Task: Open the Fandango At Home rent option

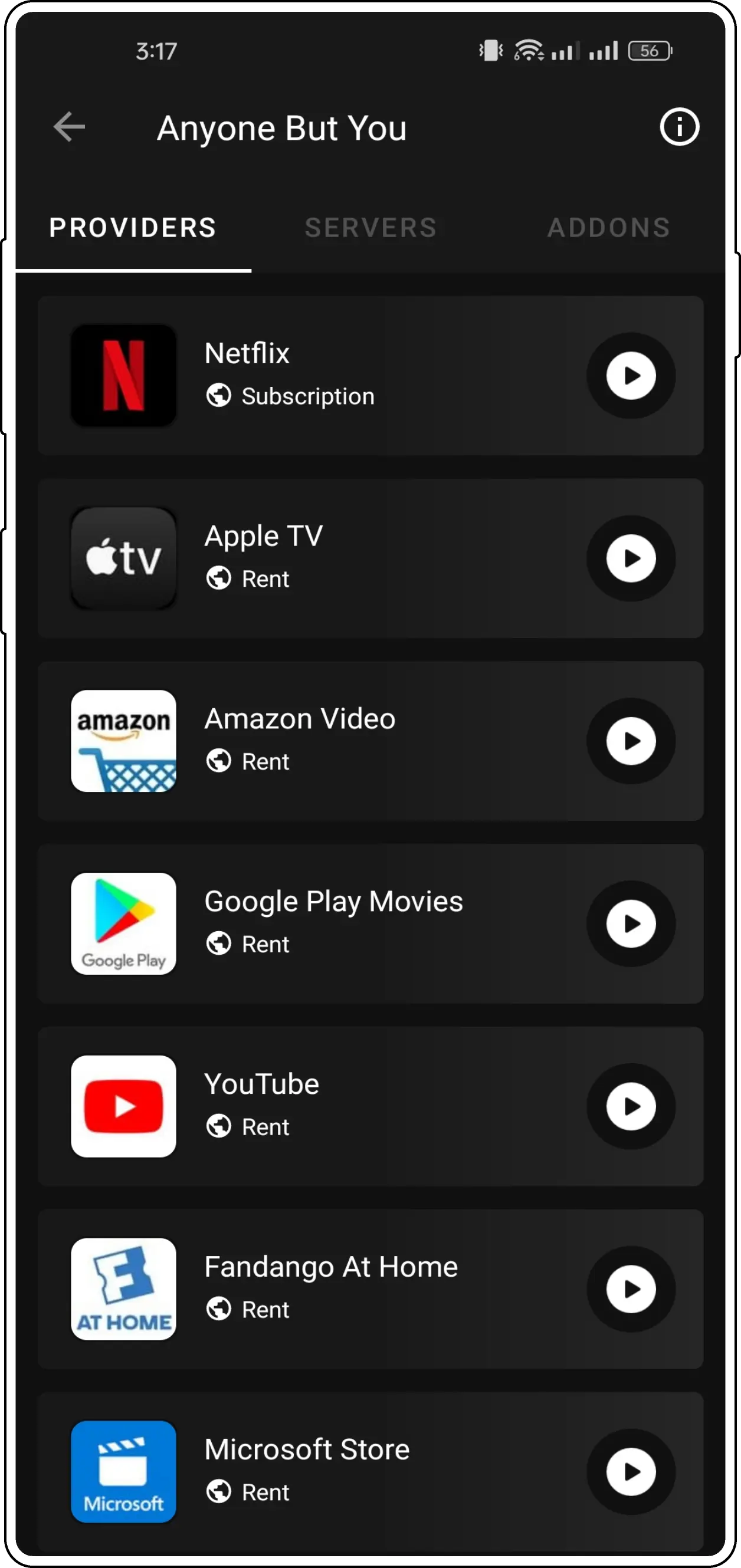Action: 631,1289
